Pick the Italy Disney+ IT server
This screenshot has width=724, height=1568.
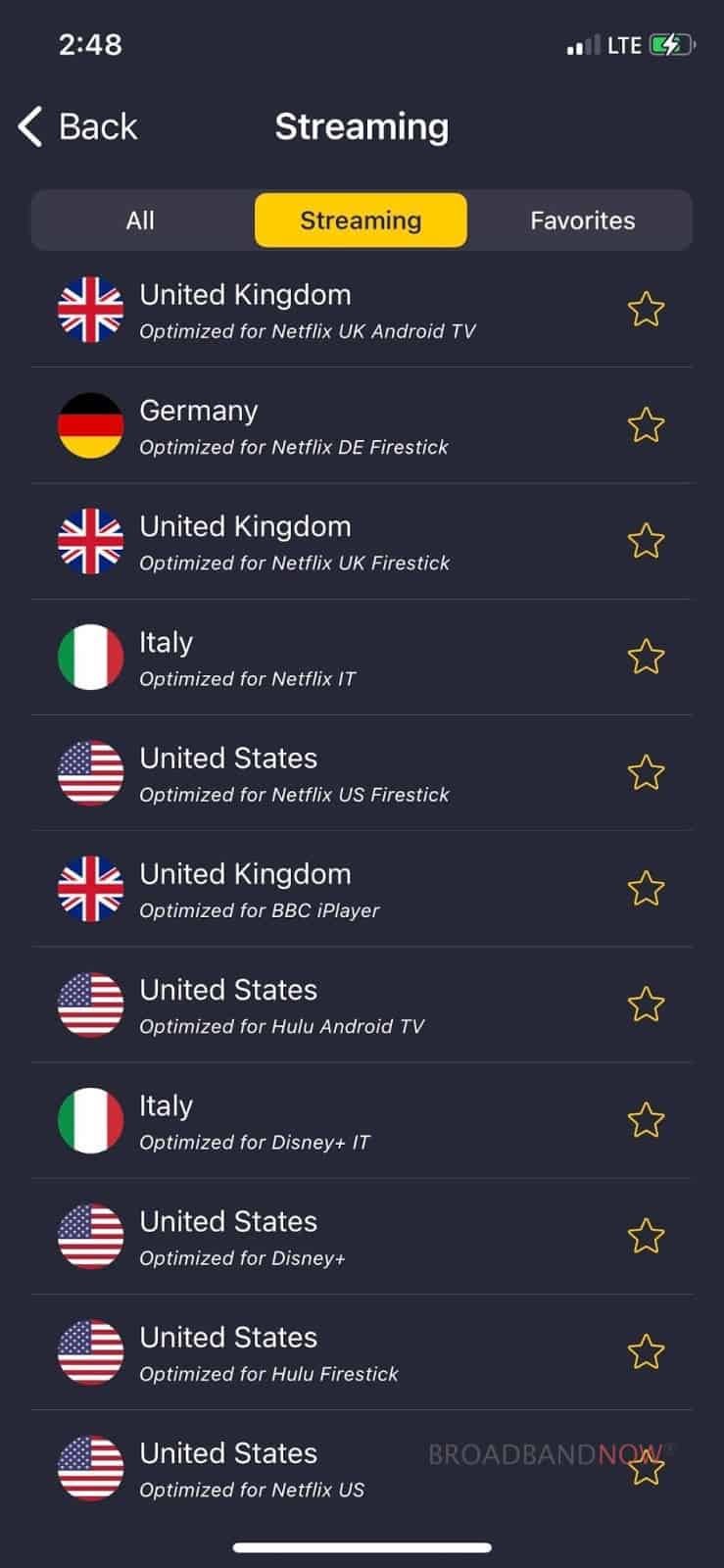(x=255, y=1120)
